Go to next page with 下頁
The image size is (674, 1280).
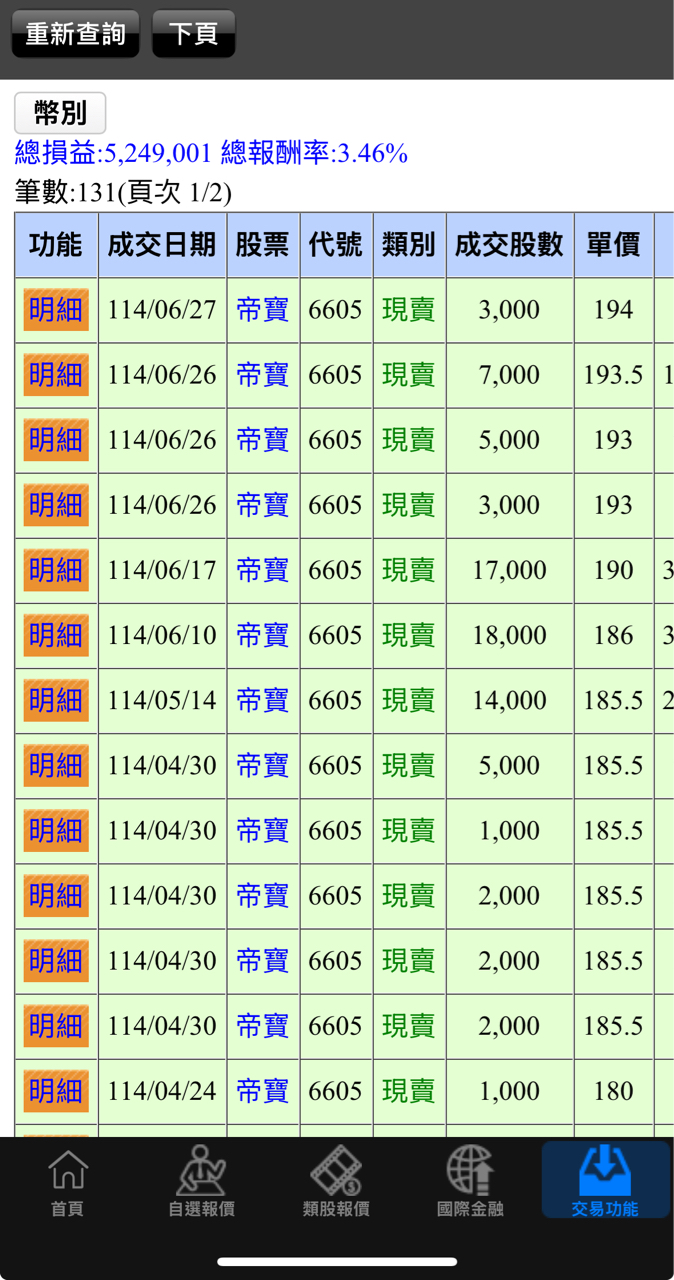click(193, 34)
